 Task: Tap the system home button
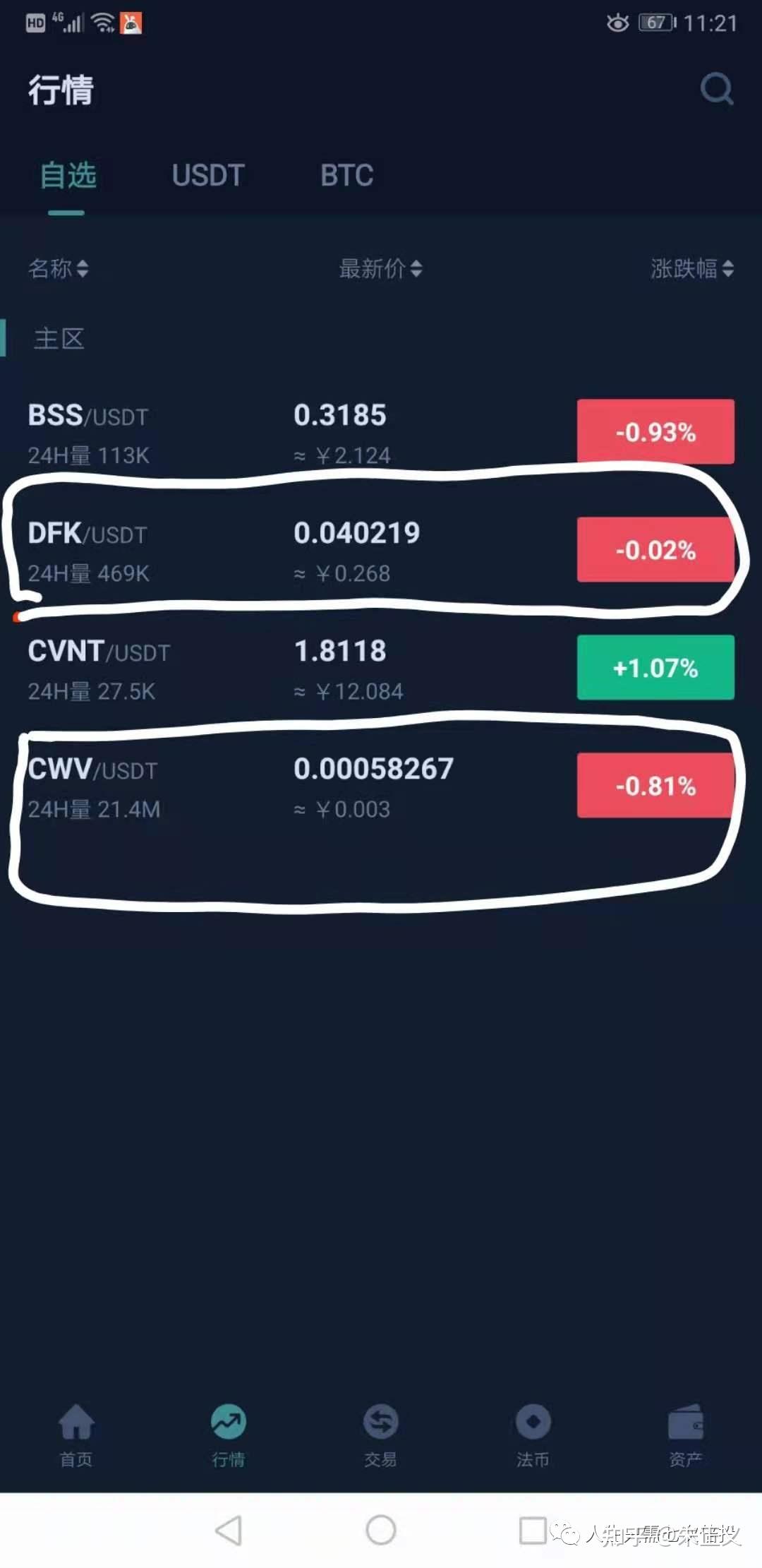coord(381,1530)
